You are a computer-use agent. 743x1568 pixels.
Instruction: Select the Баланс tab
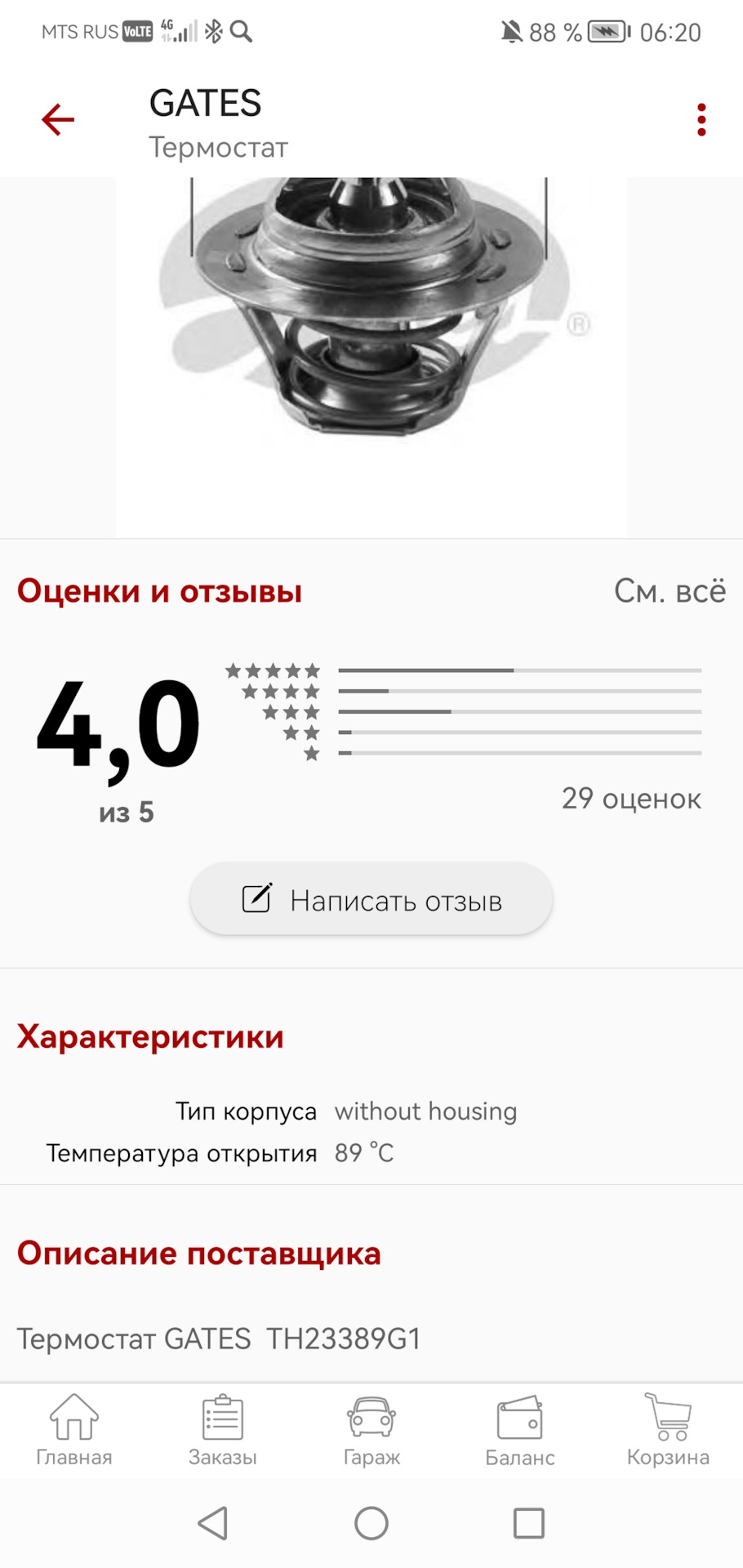(520, 1430)
